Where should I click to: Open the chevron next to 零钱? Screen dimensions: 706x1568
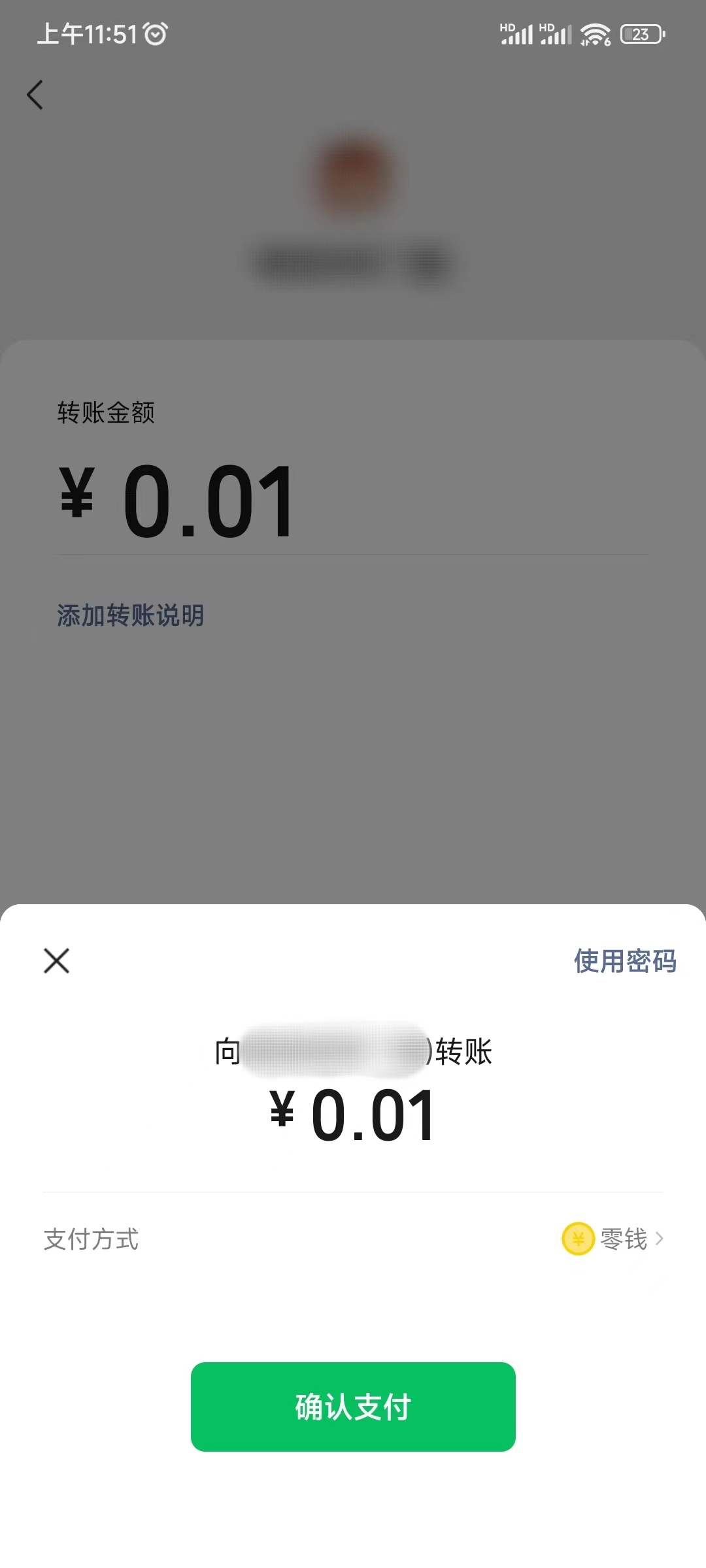click(663, 1239)
